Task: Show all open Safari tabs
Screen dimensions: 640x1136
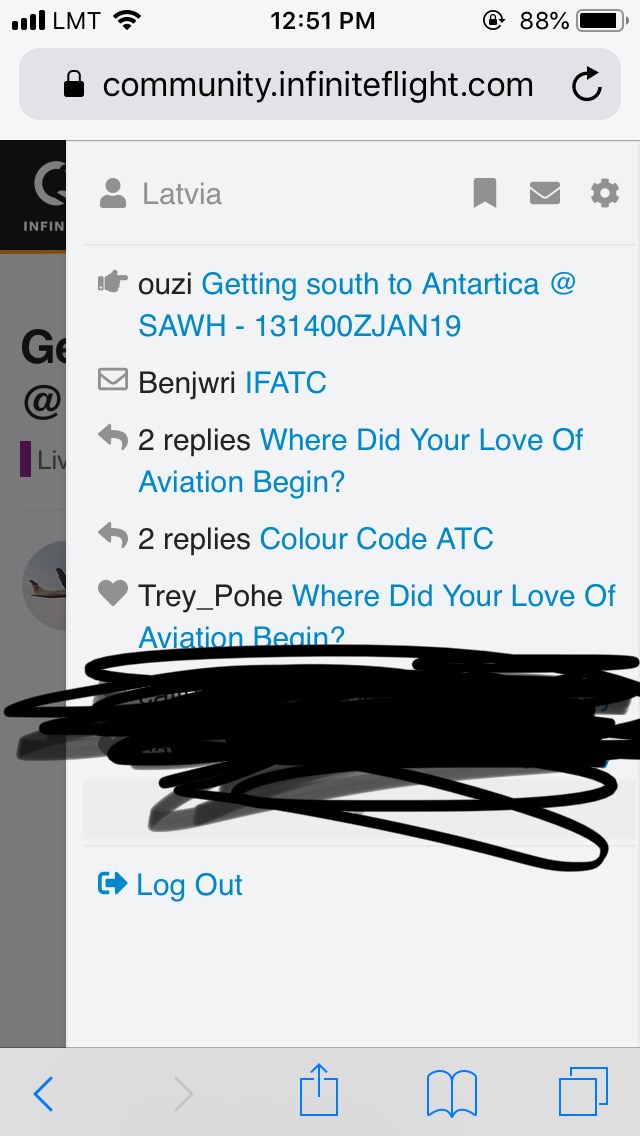Action: click(x=583, y=1092)
